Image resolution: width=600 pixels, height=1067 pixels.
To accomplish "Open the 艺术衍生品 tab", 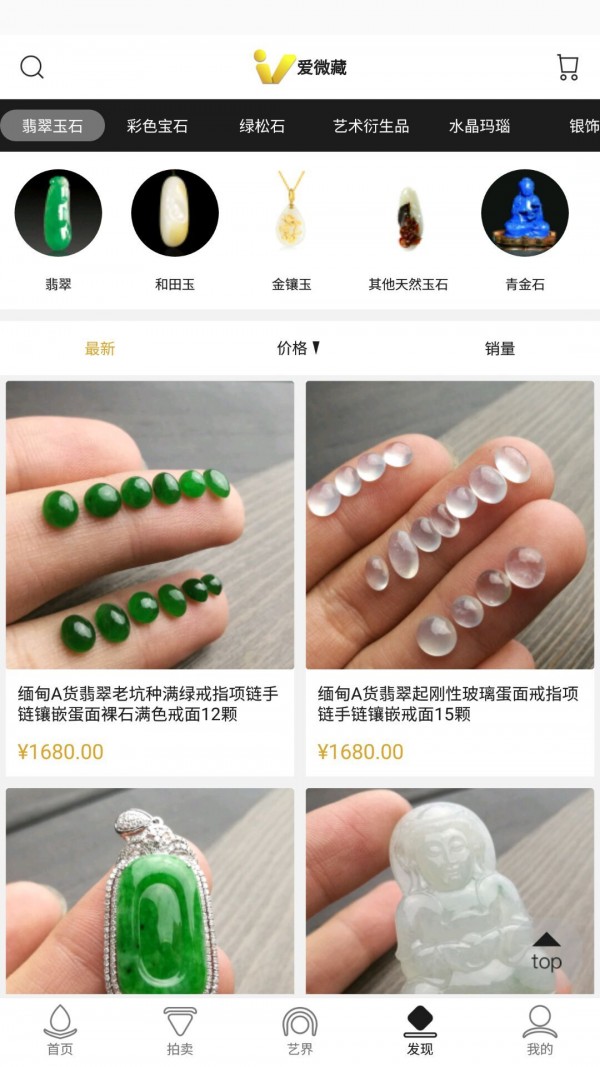I will pos(371,126).
